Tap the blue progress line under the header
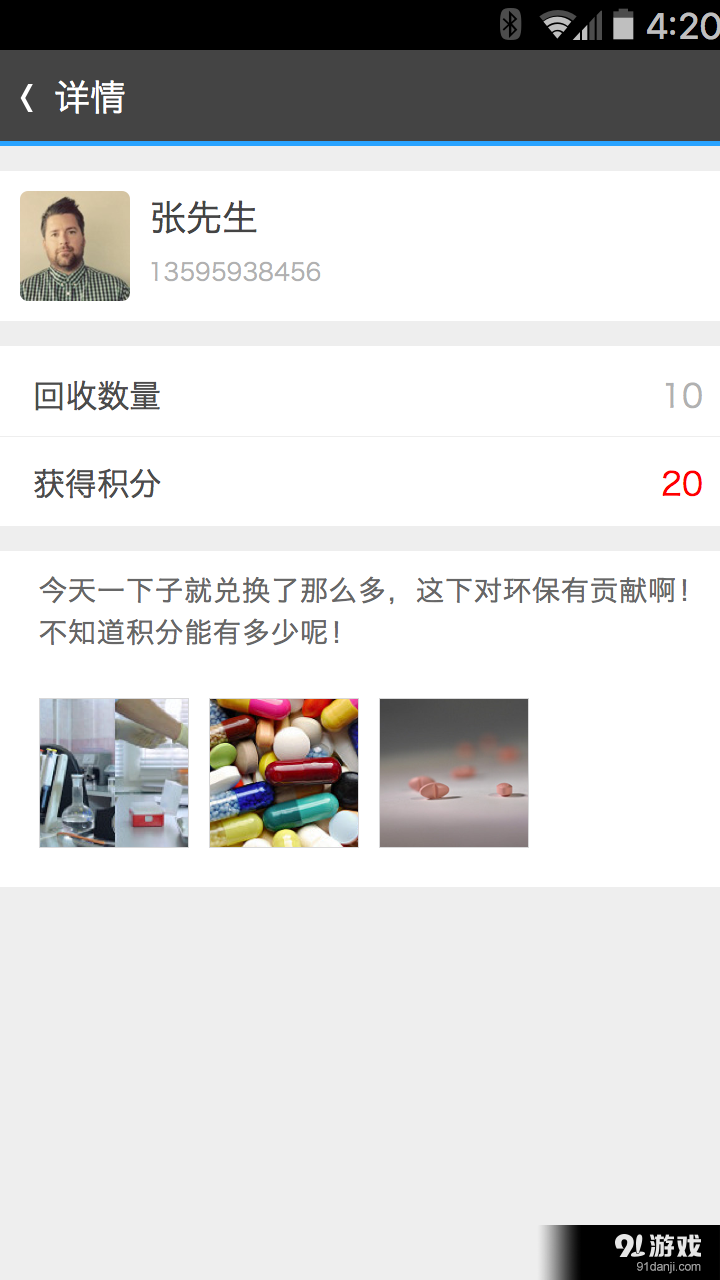The height and width of the screenshot is (1280, 720). [360, 145]
